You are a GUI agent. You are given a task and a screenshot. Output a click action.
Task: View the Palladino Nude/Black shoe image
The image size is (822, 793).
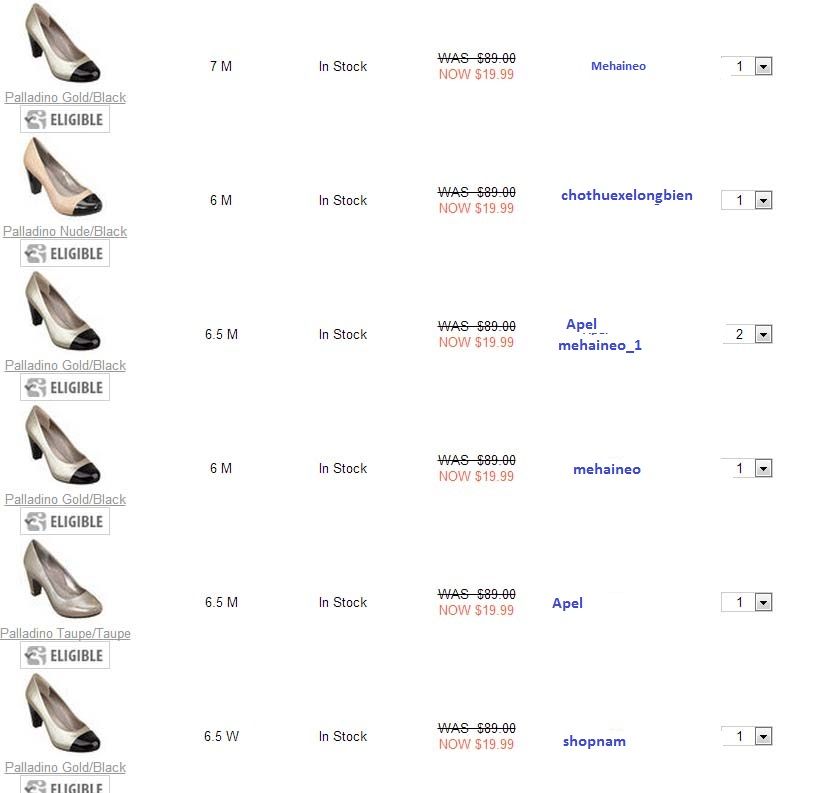[x=63, y=180]
